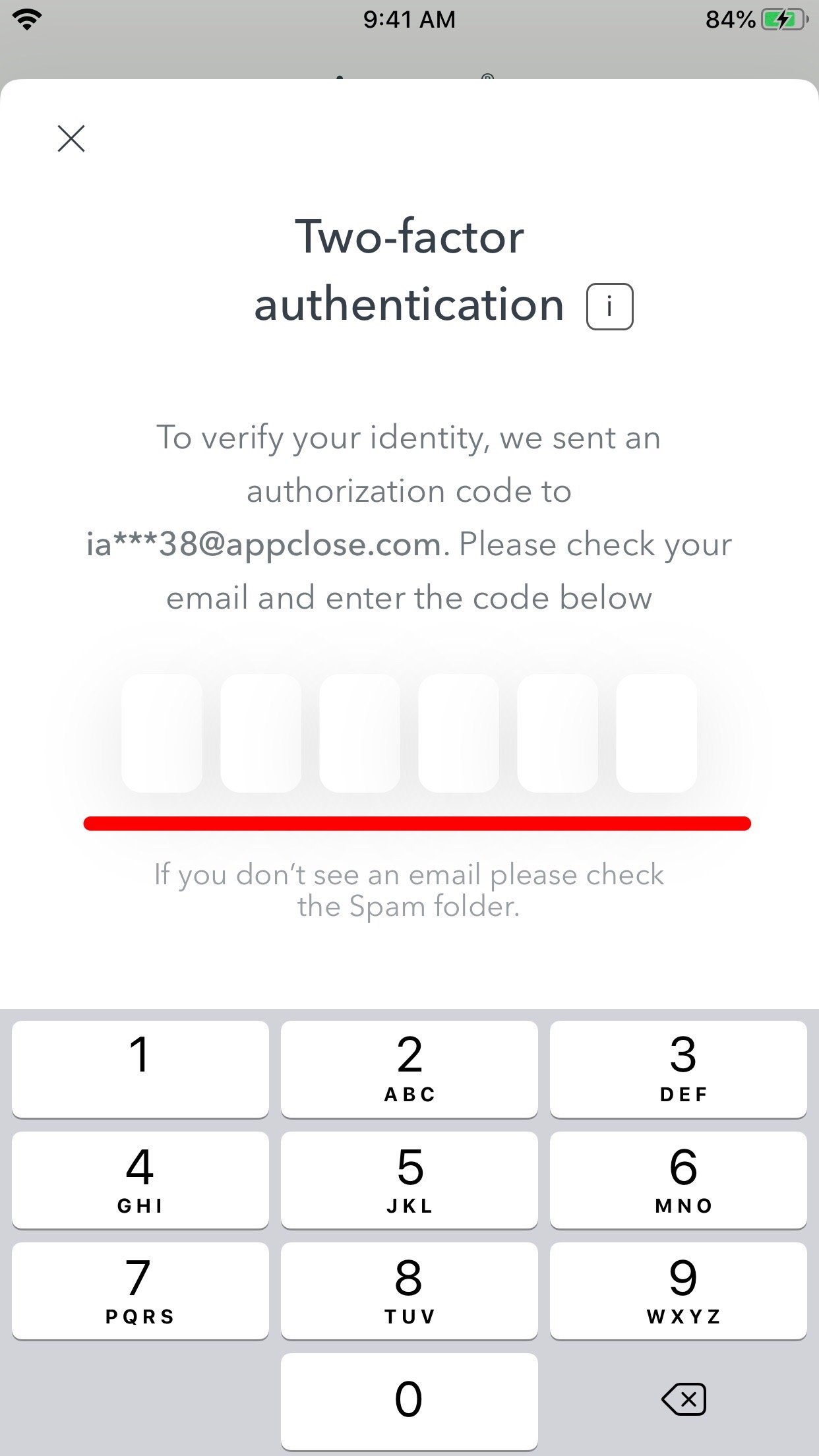819x1456 pixels.
Task: Close the two-factor authentication sheet
Action: pos(71,138)
